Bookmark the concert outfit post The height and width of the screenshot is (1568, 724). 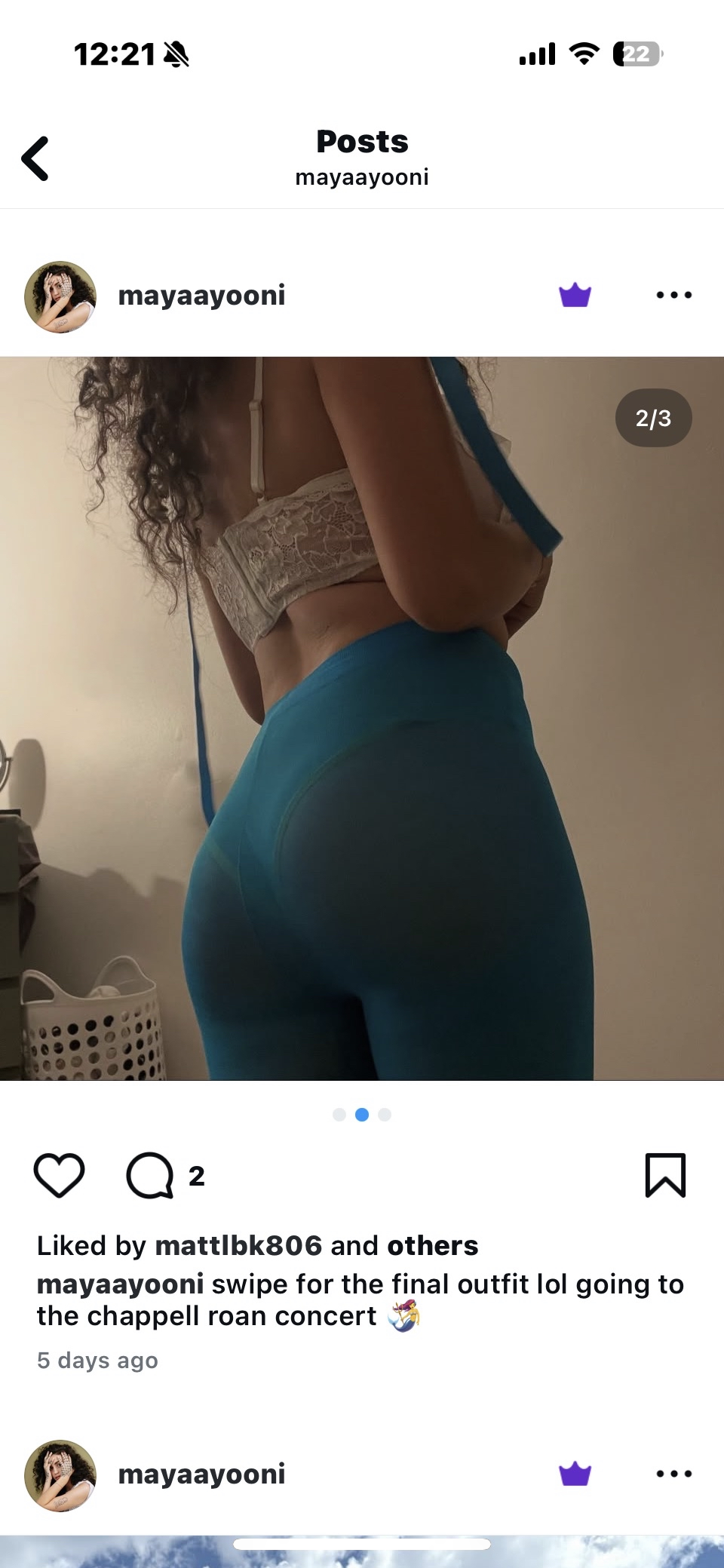[x=665, y=1175]
